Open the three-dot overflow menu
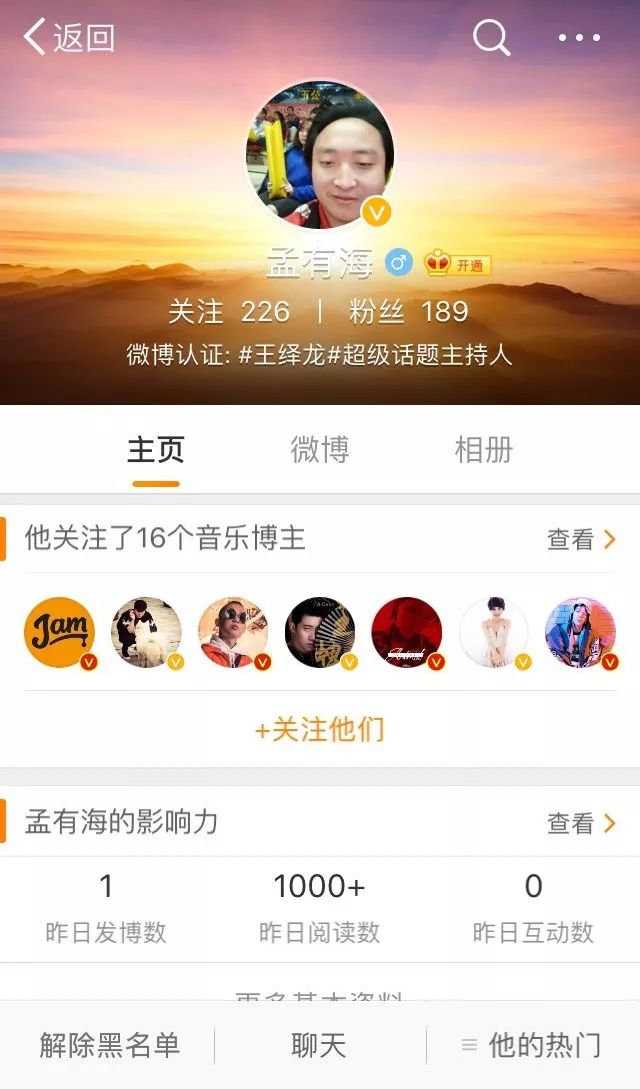Viewport: 640px width, 1089px height. [x=579, y=38]
